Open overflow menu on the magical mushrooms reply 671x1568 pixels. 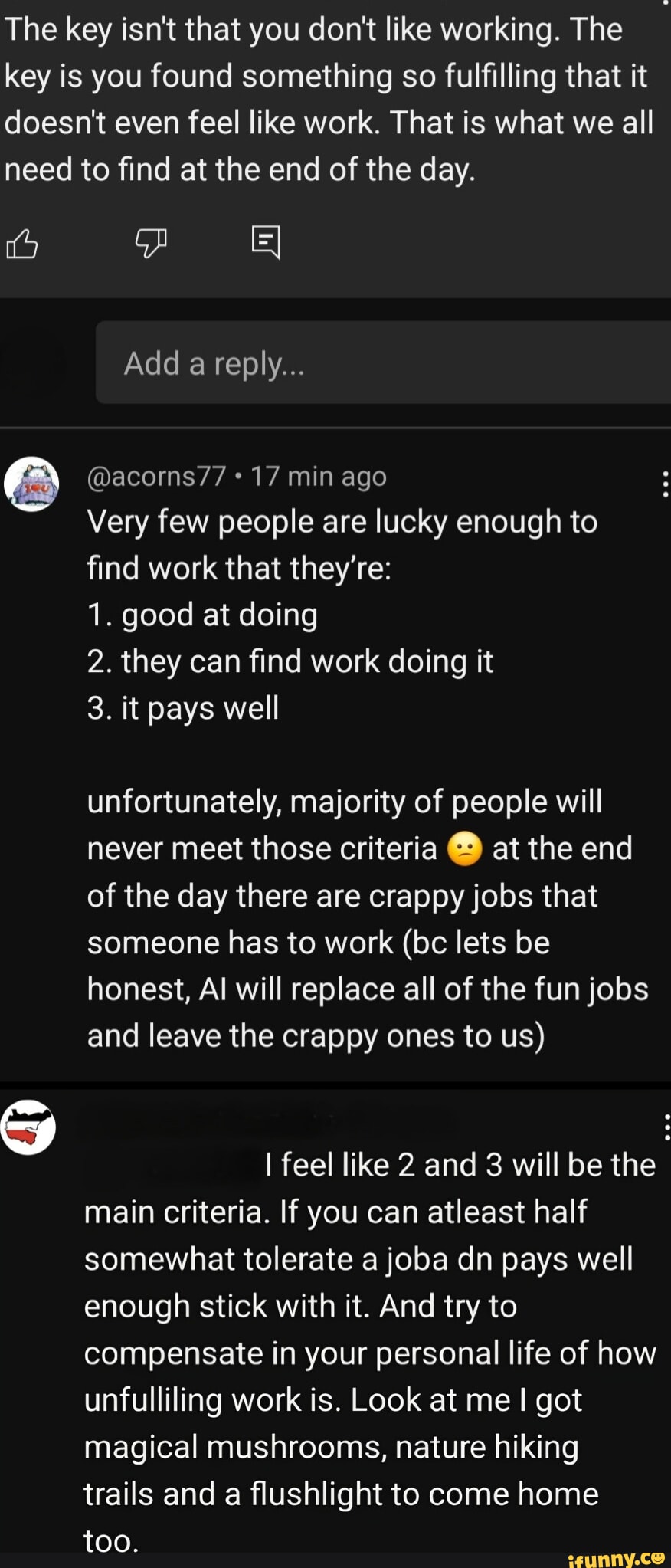[x=666, y=1127]
